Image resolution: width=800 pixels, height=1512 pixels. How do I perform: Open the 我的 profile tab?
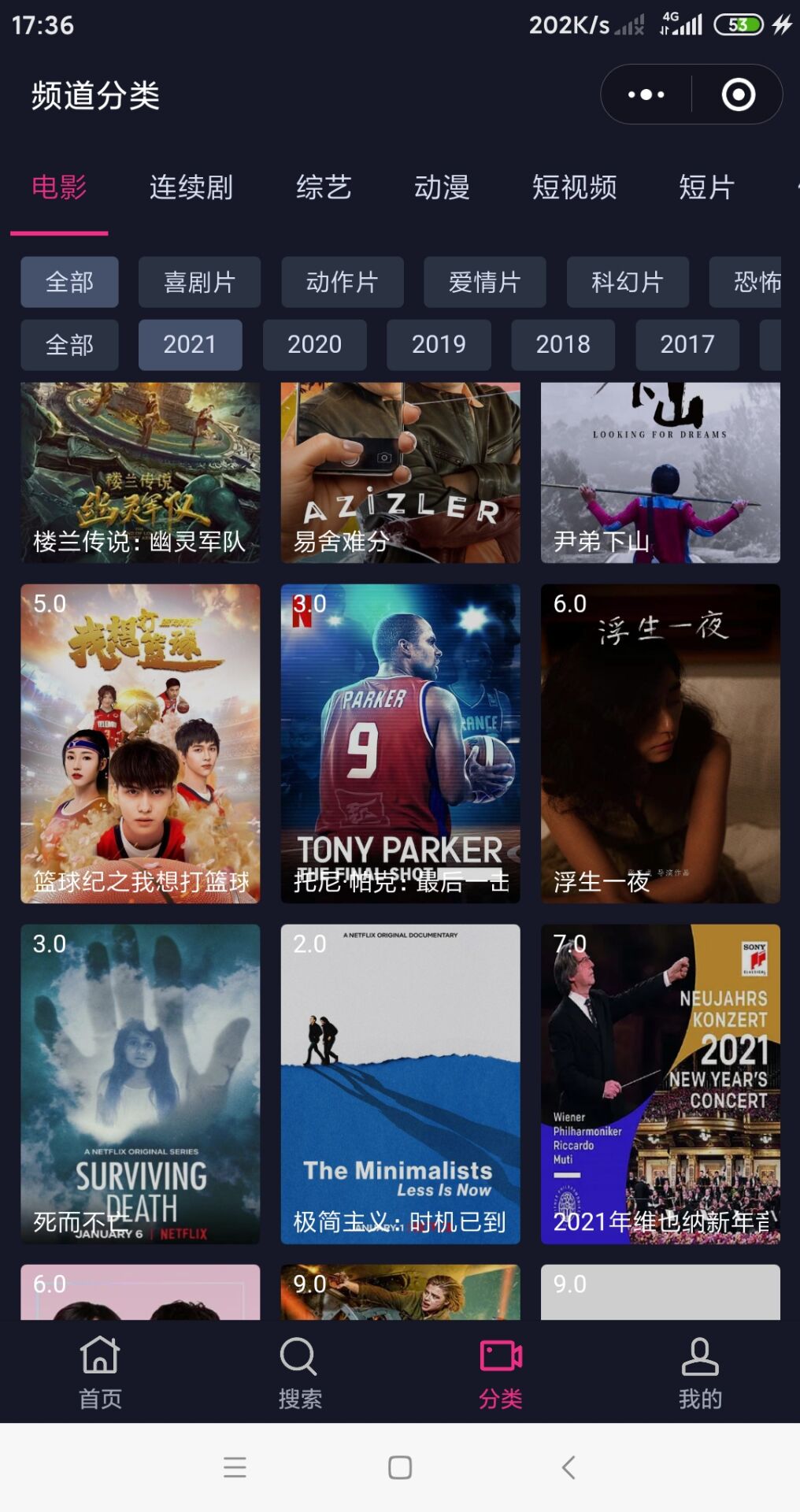pos(700,1372)
